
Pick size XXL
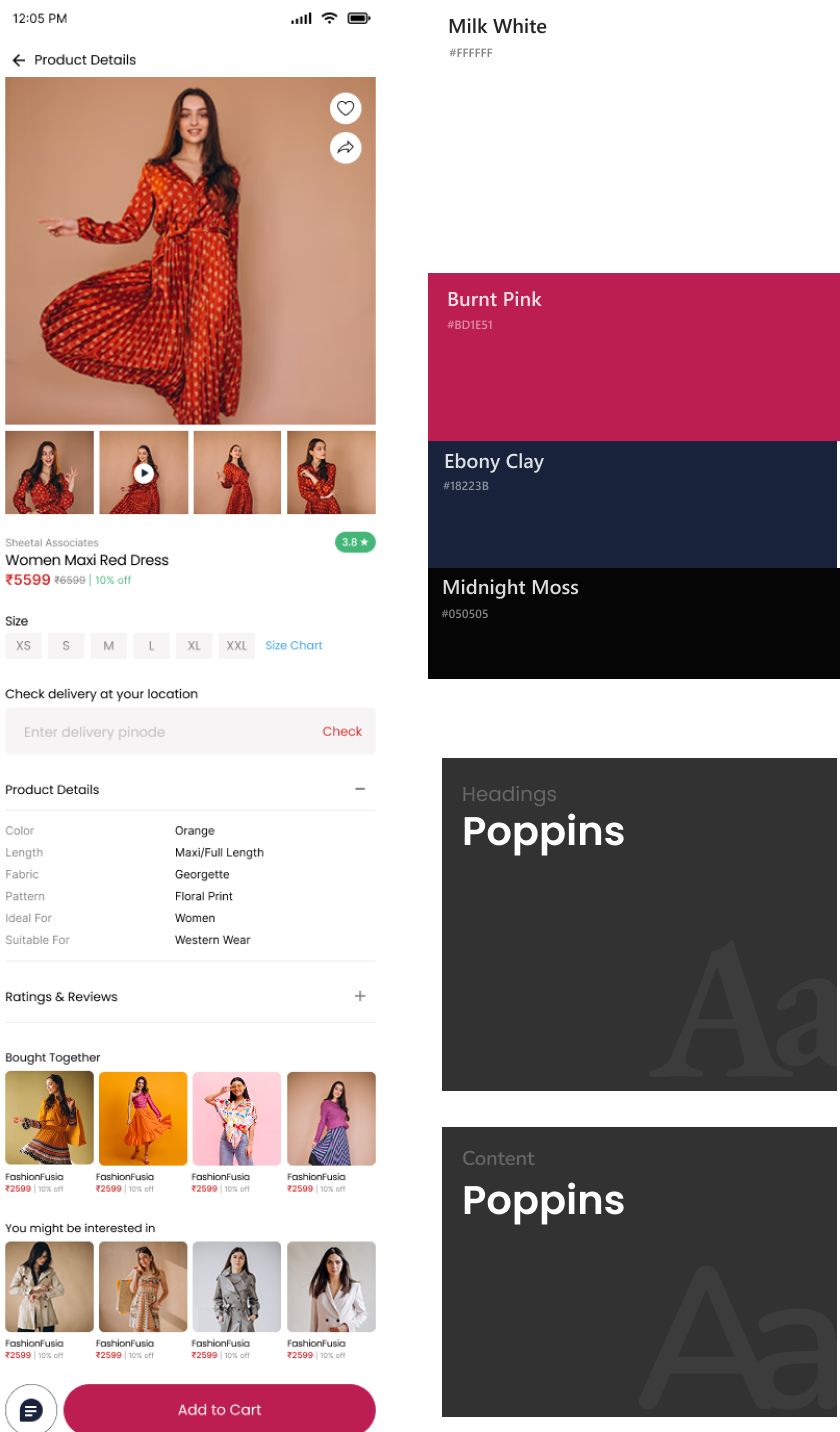236,646
